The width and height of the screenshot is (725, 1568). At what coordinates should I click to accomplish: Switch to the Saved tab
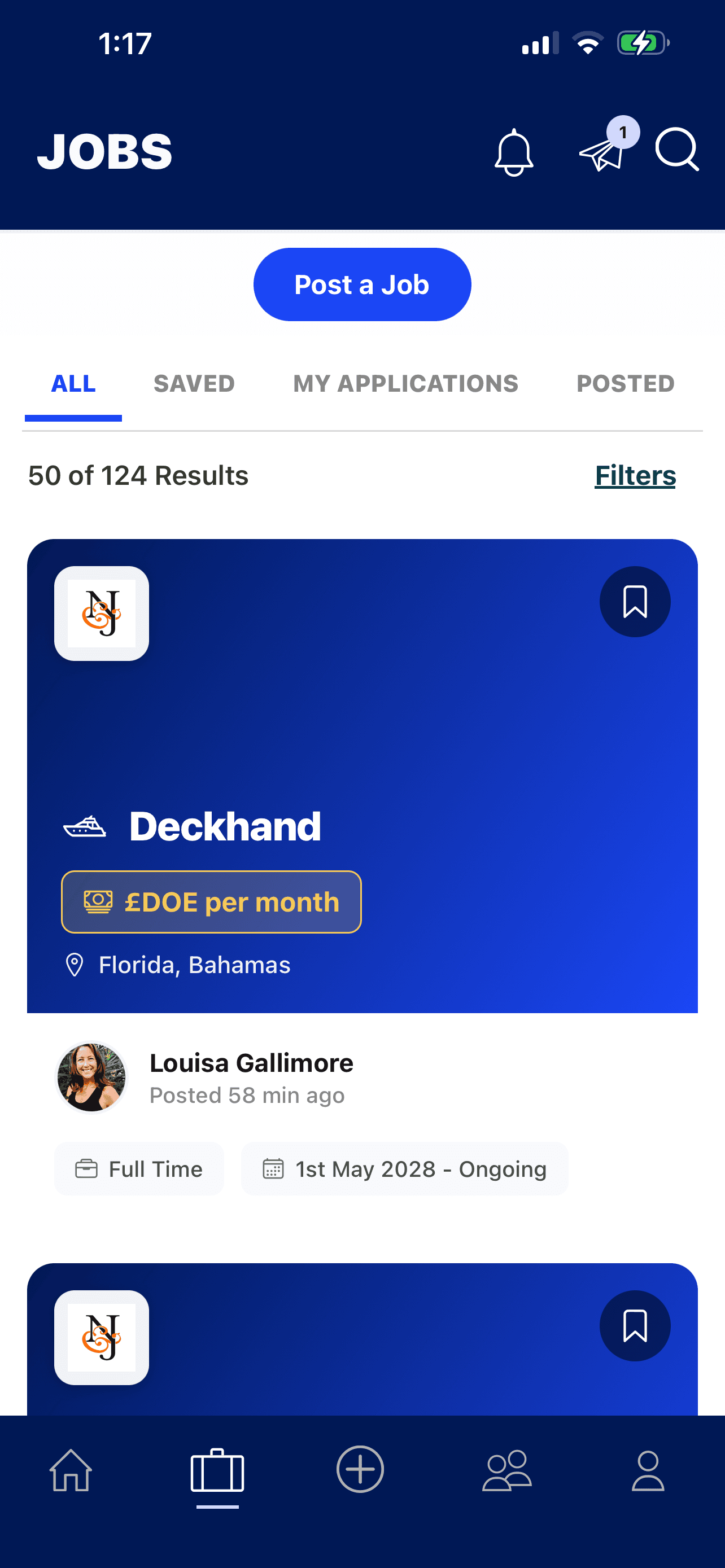pyautogui.click(x=194, y=383)
